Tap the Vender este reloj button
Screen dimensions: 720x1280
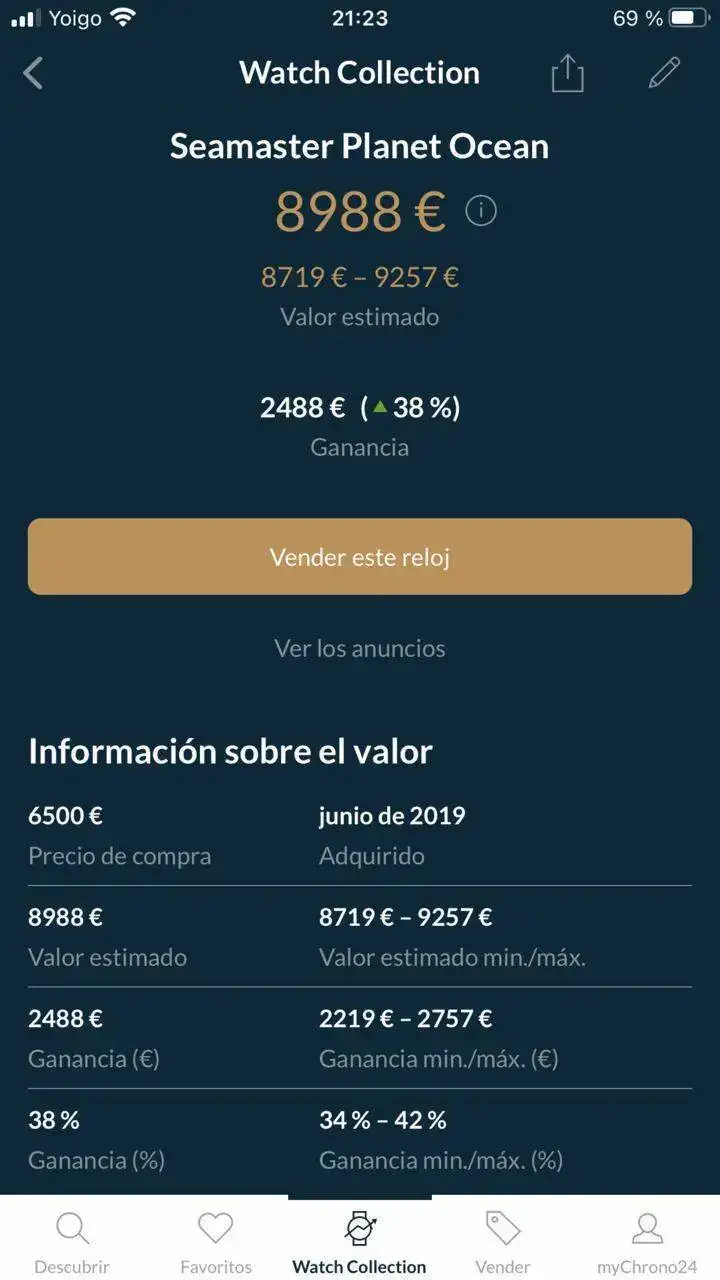360,557
